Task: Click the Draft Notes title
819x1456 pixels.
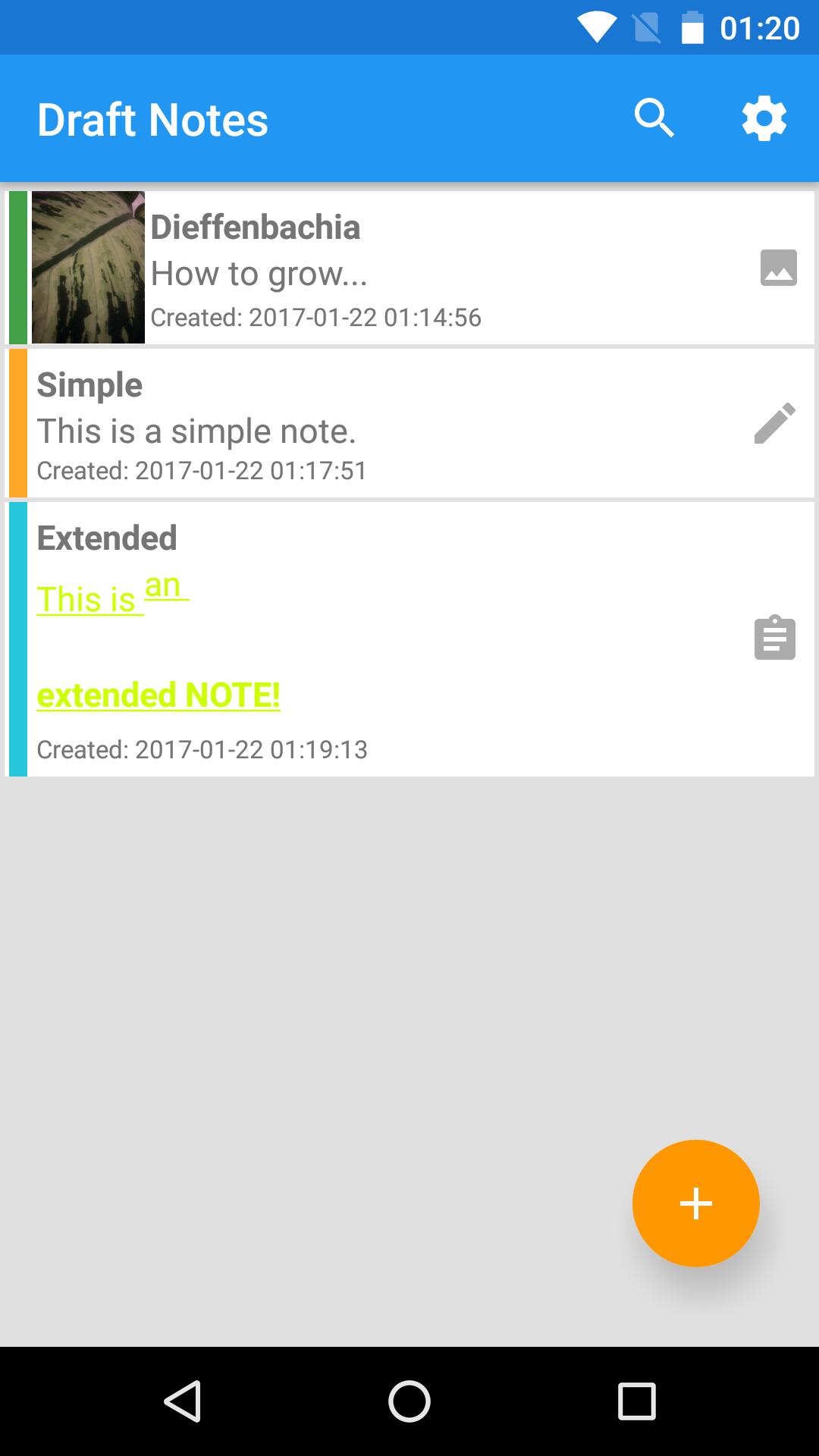Action: click(152, 119)
